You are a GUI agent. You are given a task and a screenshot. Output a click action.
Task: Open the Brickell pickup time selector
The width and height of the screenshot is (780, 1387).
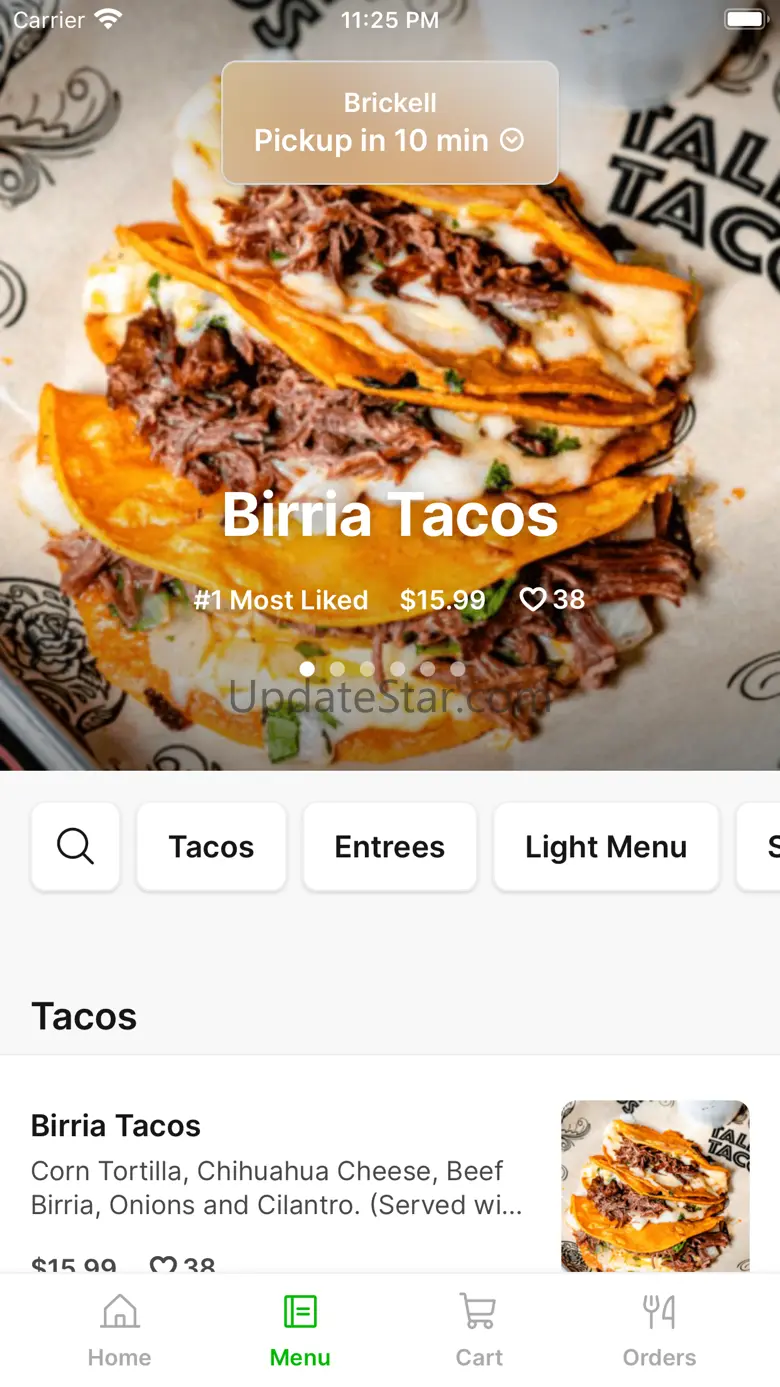tap(390, 123)
